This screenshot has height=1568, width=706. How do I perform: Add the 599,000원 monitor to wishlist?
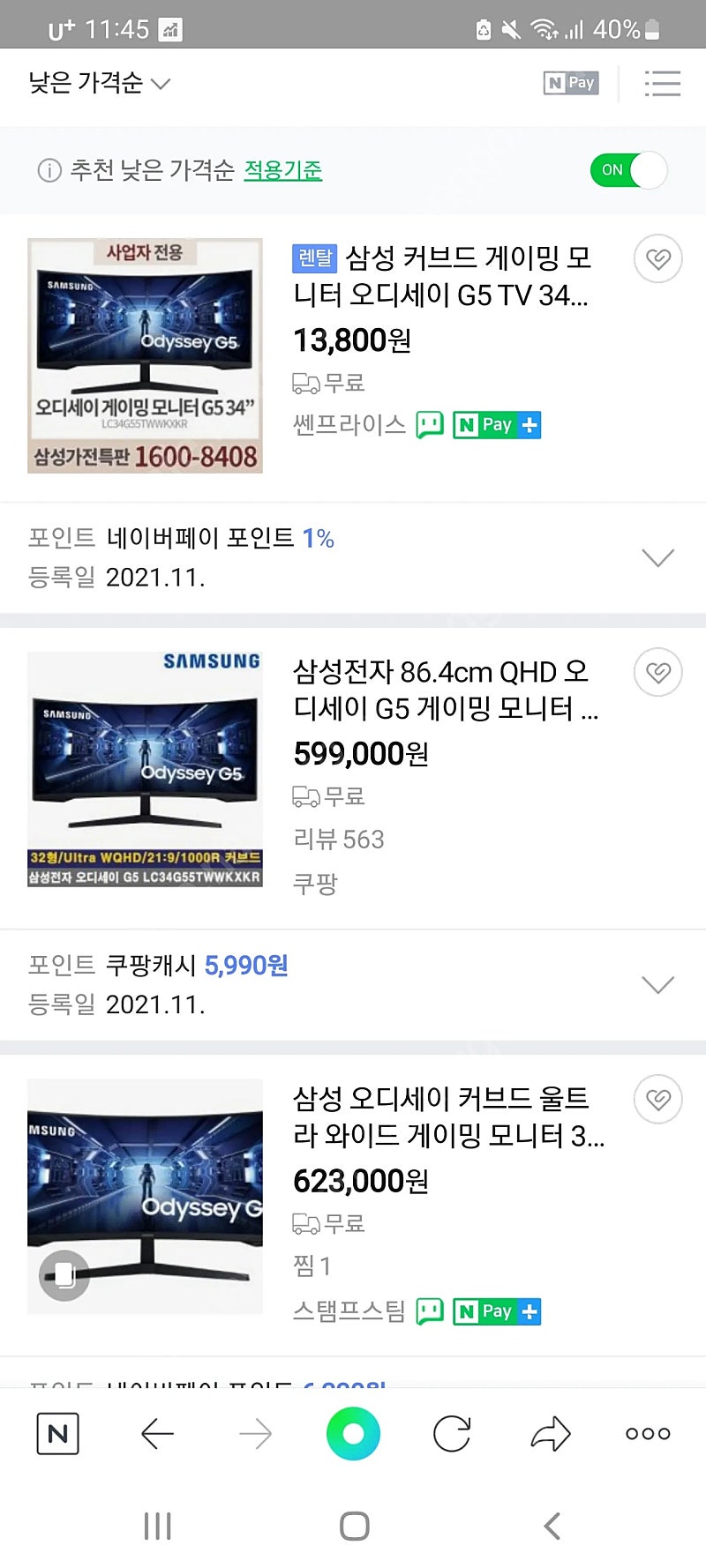(657, 673)
